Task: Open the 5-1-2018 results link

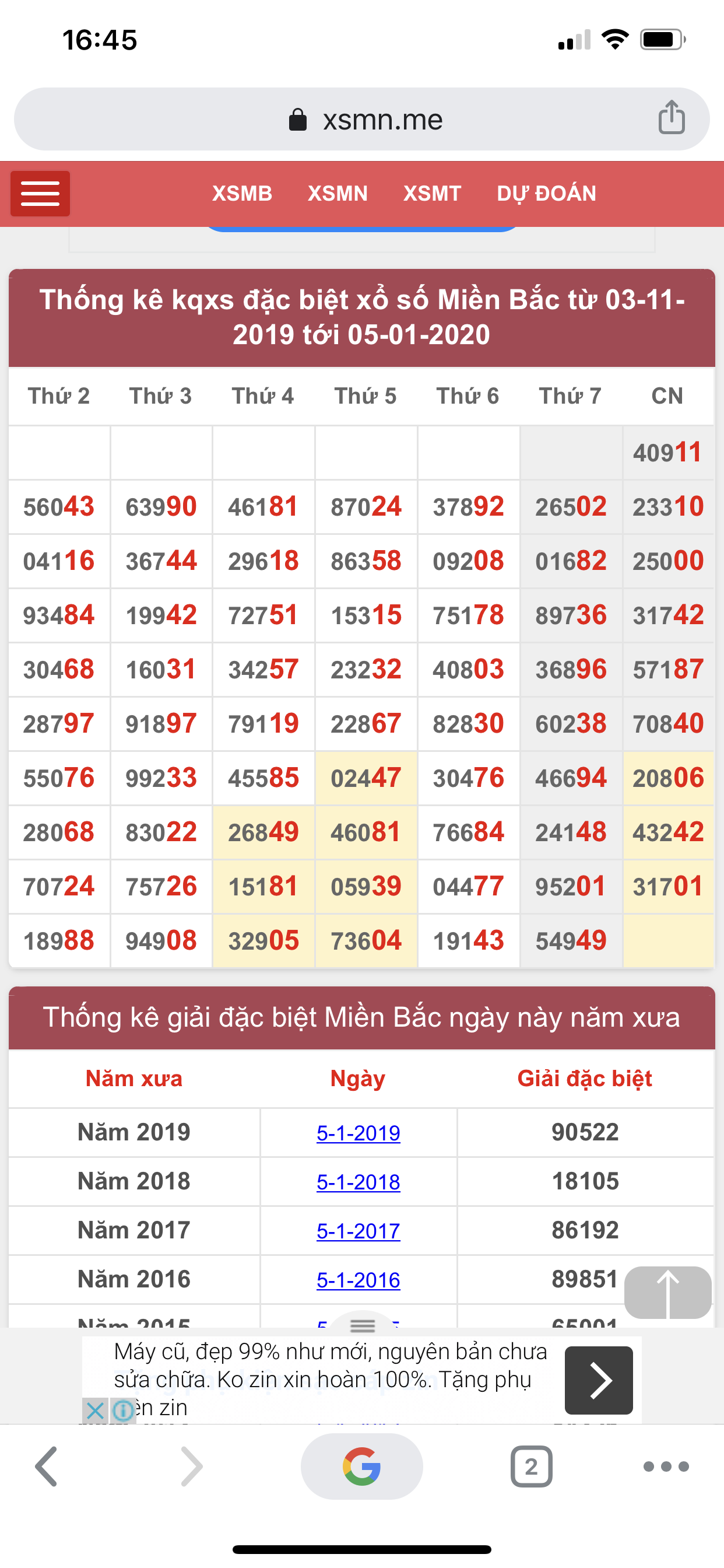Action: (359, 1181)
